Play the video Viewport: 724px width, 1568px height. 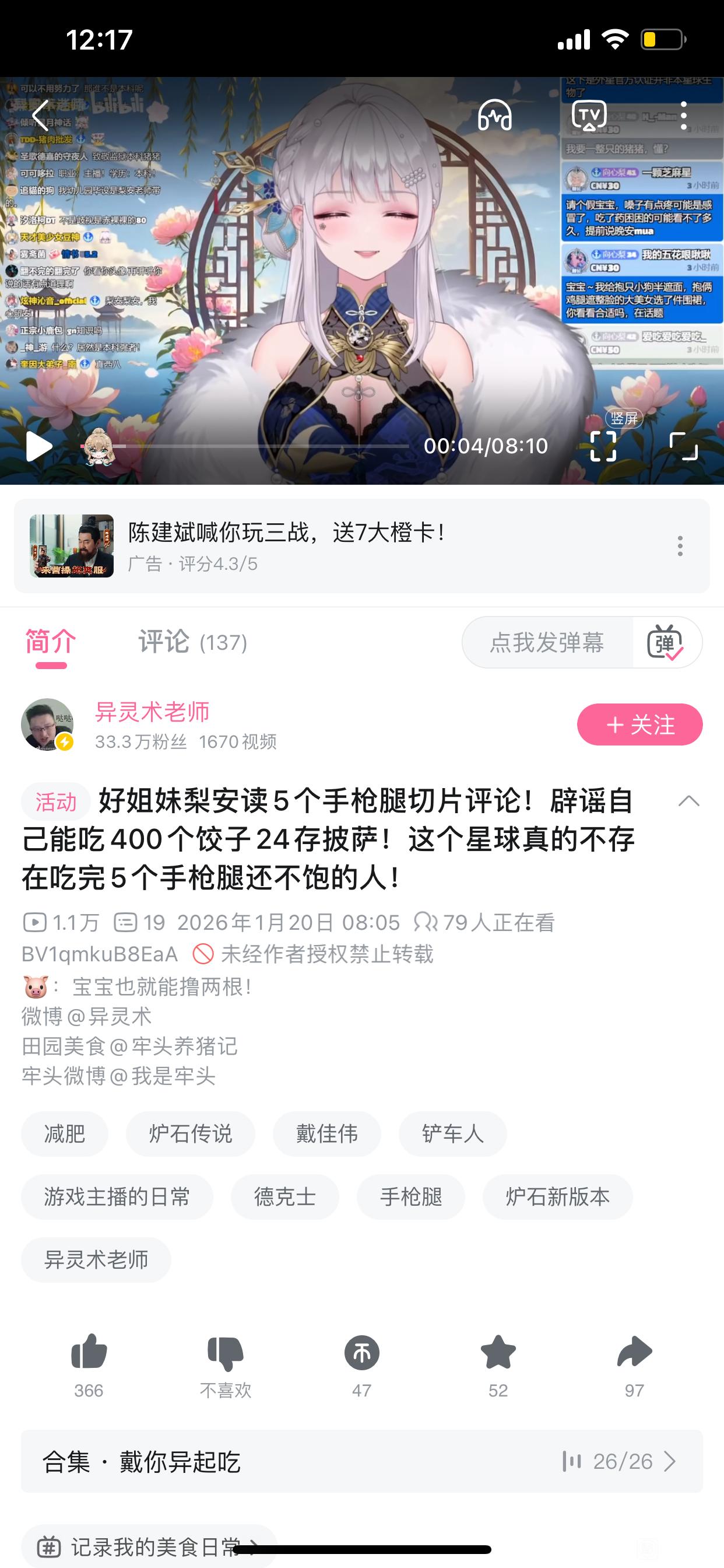(x=39, y=447)
